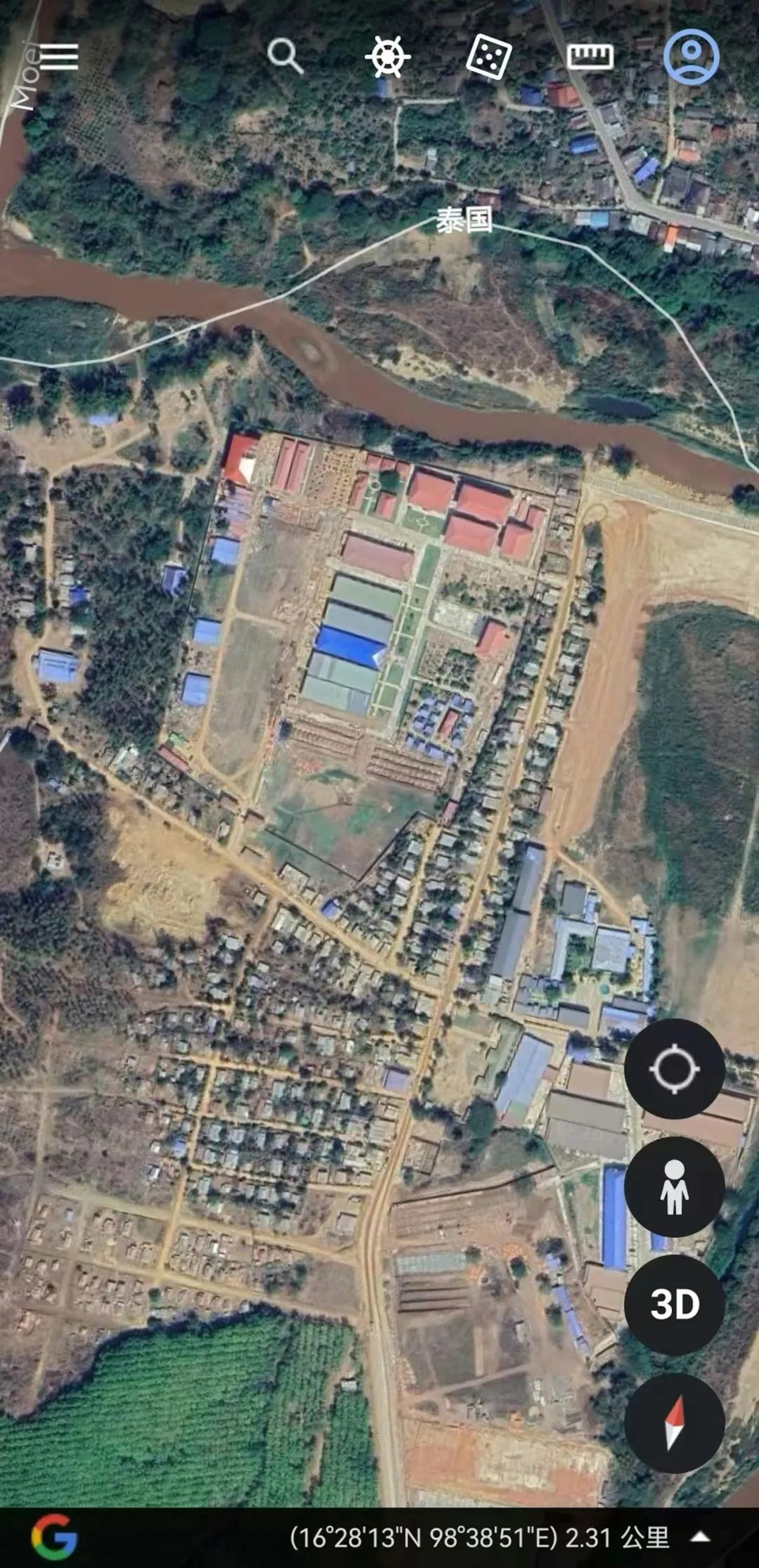The image size is (759, 1568).
Task: Open the account profile icon
Action: click(x=691, y=56)
